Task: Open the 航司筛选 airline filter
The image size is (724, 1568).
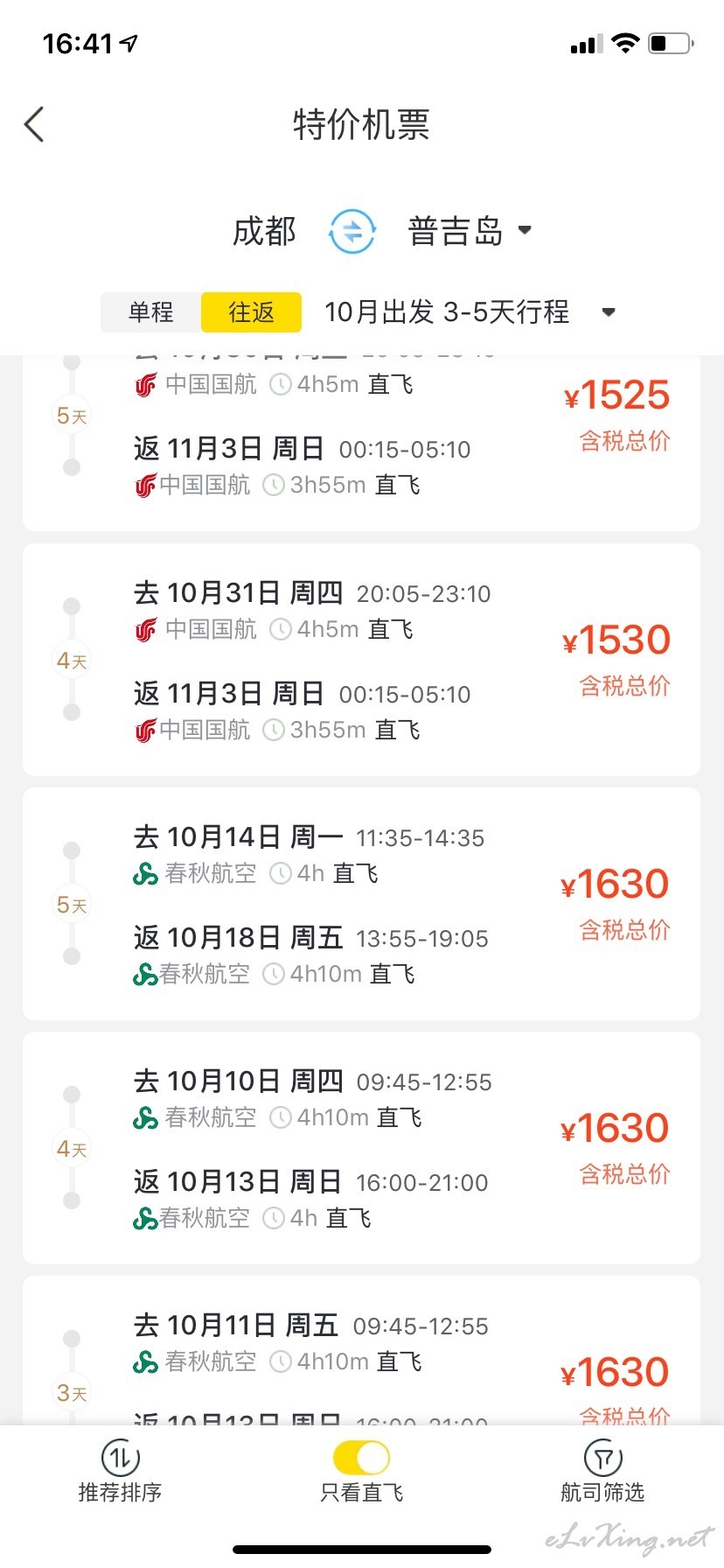Action: coord(602,1472)
